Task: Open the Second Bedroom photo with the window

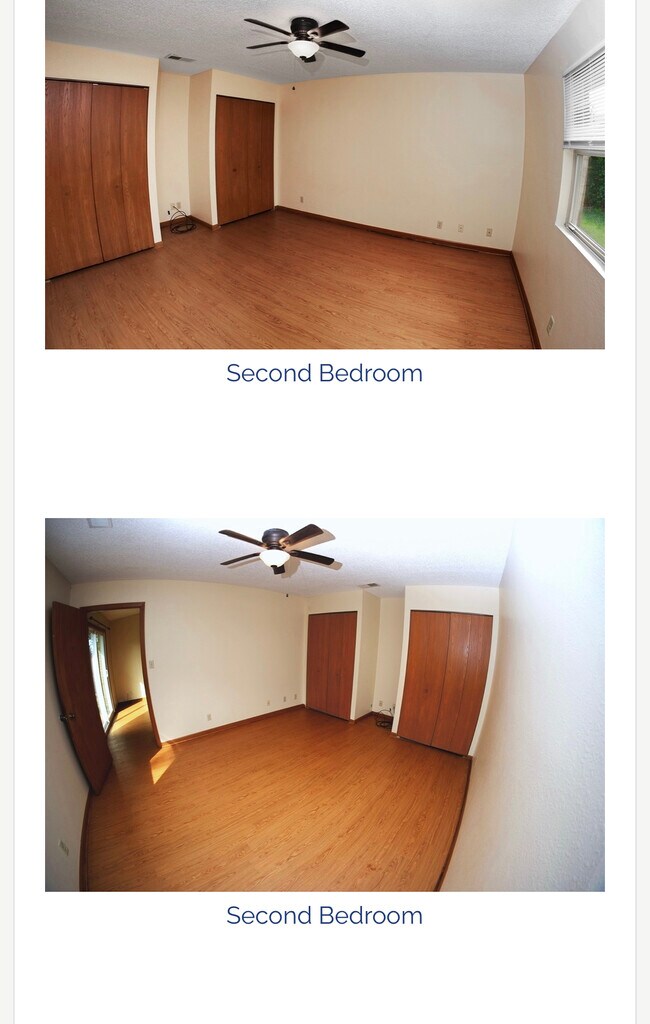Action: pyautogui.click(x=324, y=174)
